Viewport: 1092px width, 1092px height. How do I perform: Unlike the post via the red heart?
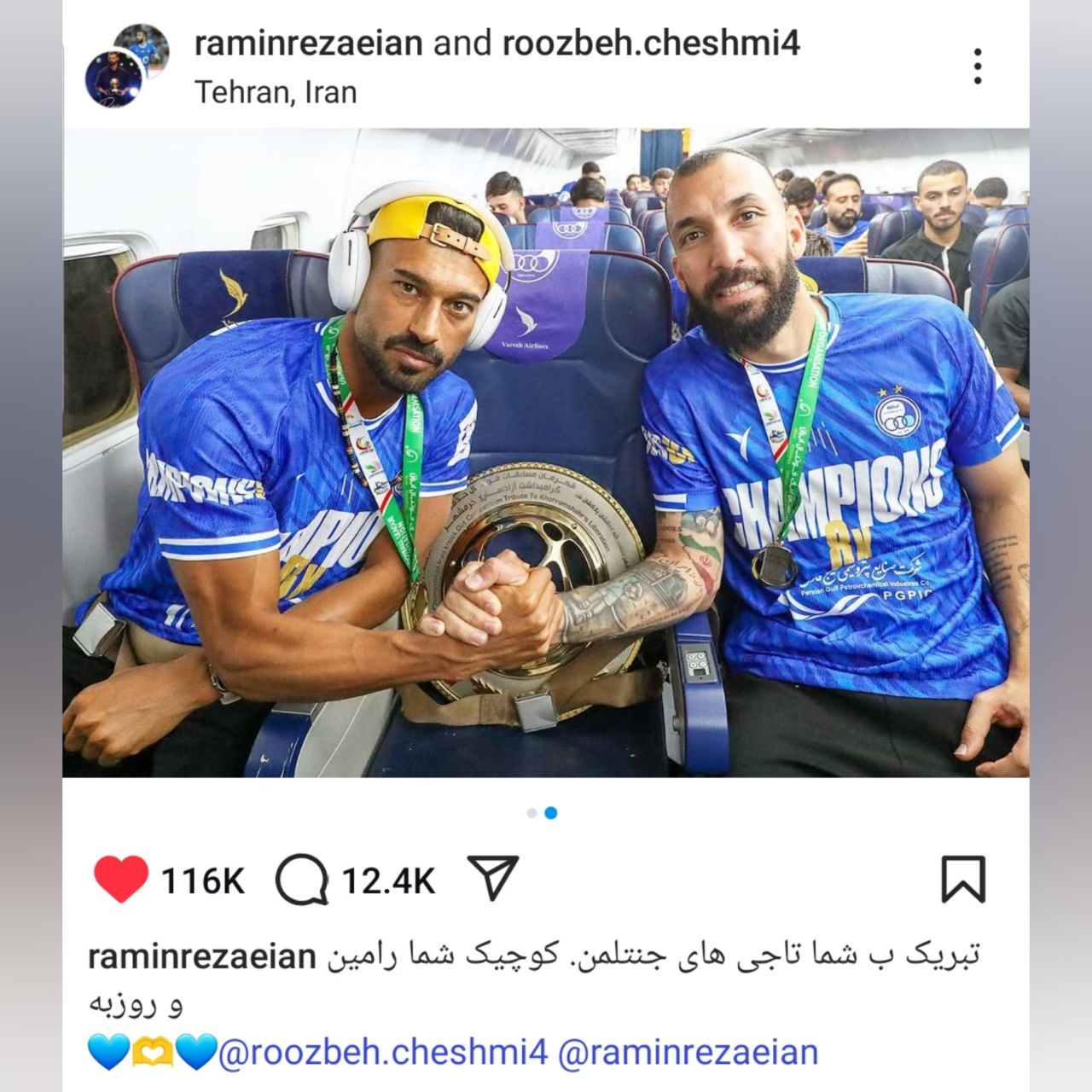[x=119, y=879]
